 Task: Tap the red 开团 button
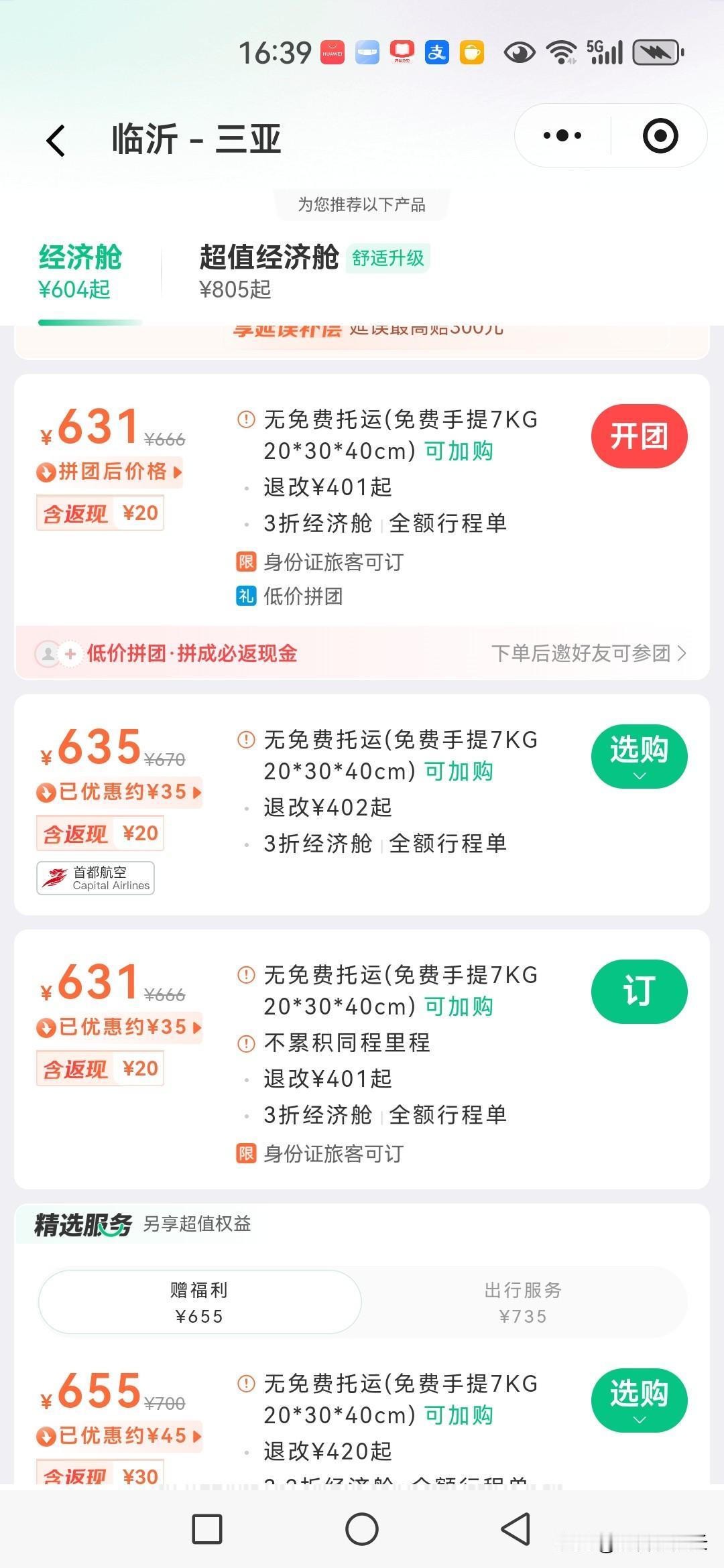[x=639, y=436]
